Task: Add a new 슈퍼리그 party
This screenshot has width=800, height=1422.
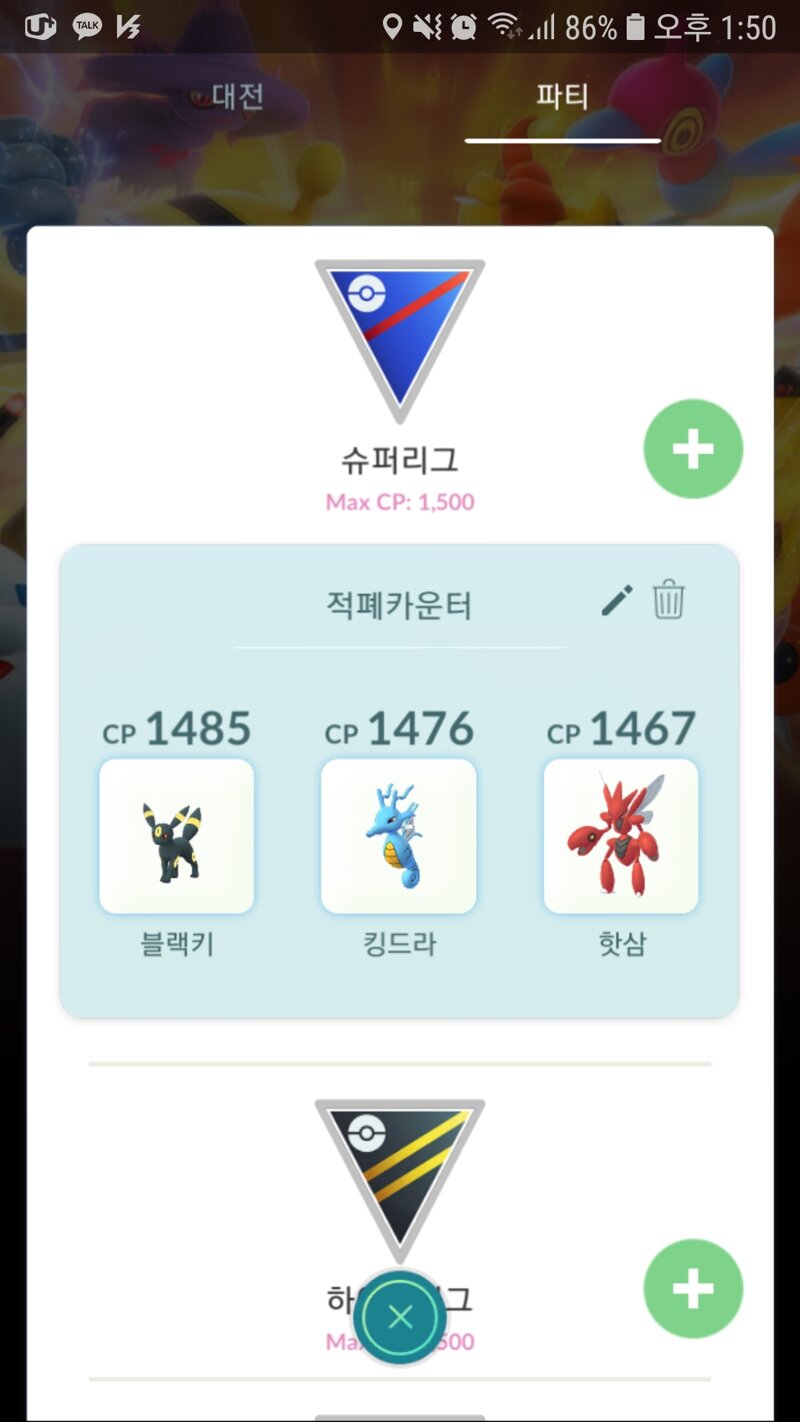Action: pyautogui.click(x=693, y=449)
